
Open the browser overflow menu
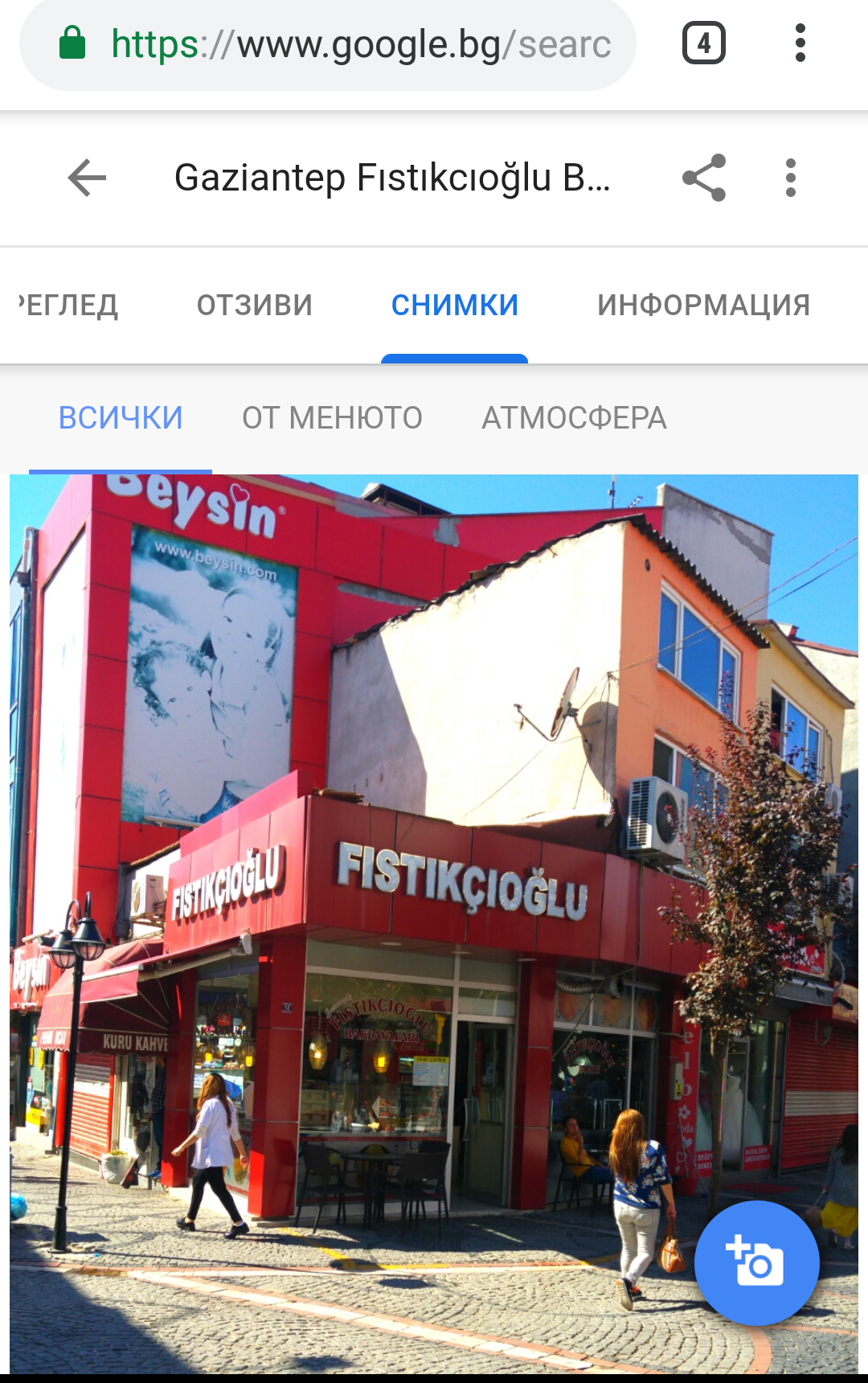[x=800, y=43]
